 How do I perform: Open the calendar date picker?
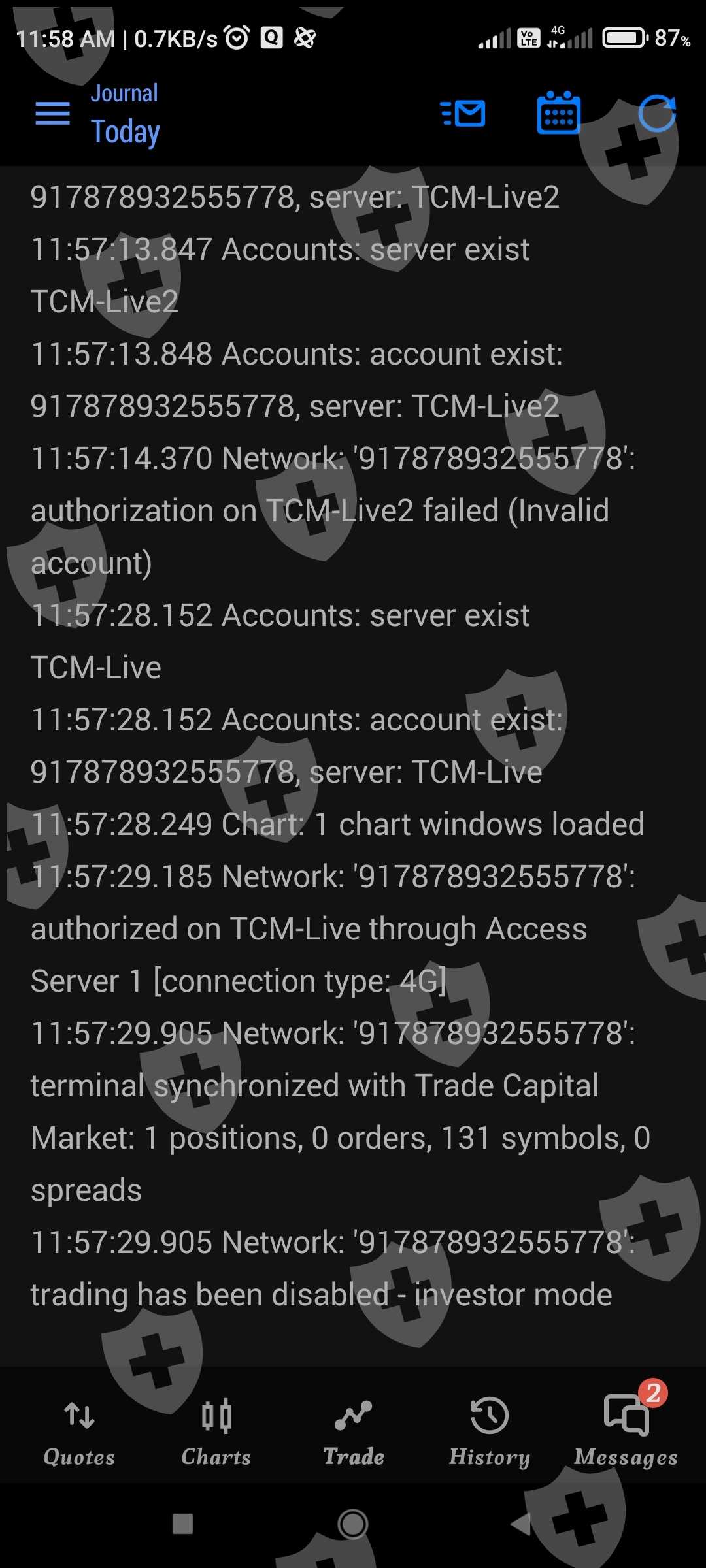pos(558,114)
